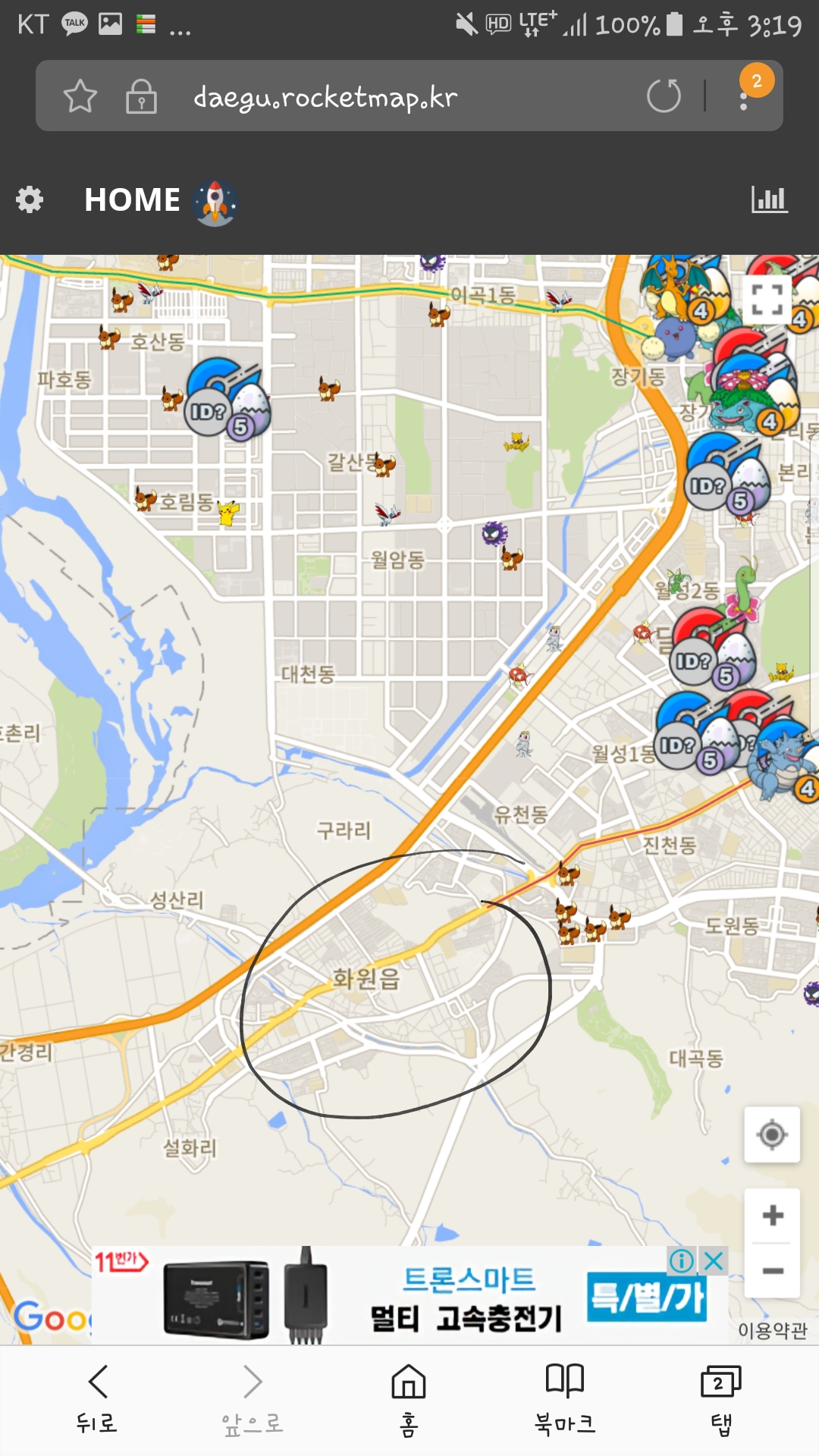Viewport: 819px width, 1456px height.
Task: Close the charger advertisement banner
Action: pyautogui.click(x=714, y=1261)
